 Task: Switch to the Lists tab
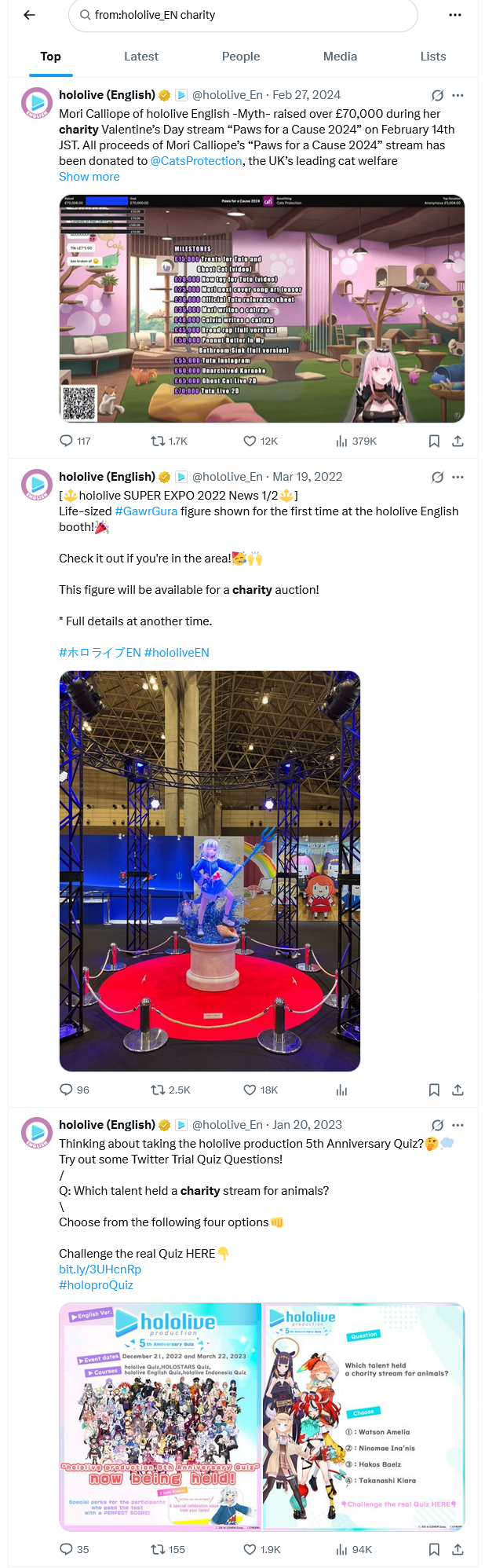point(432,57)
